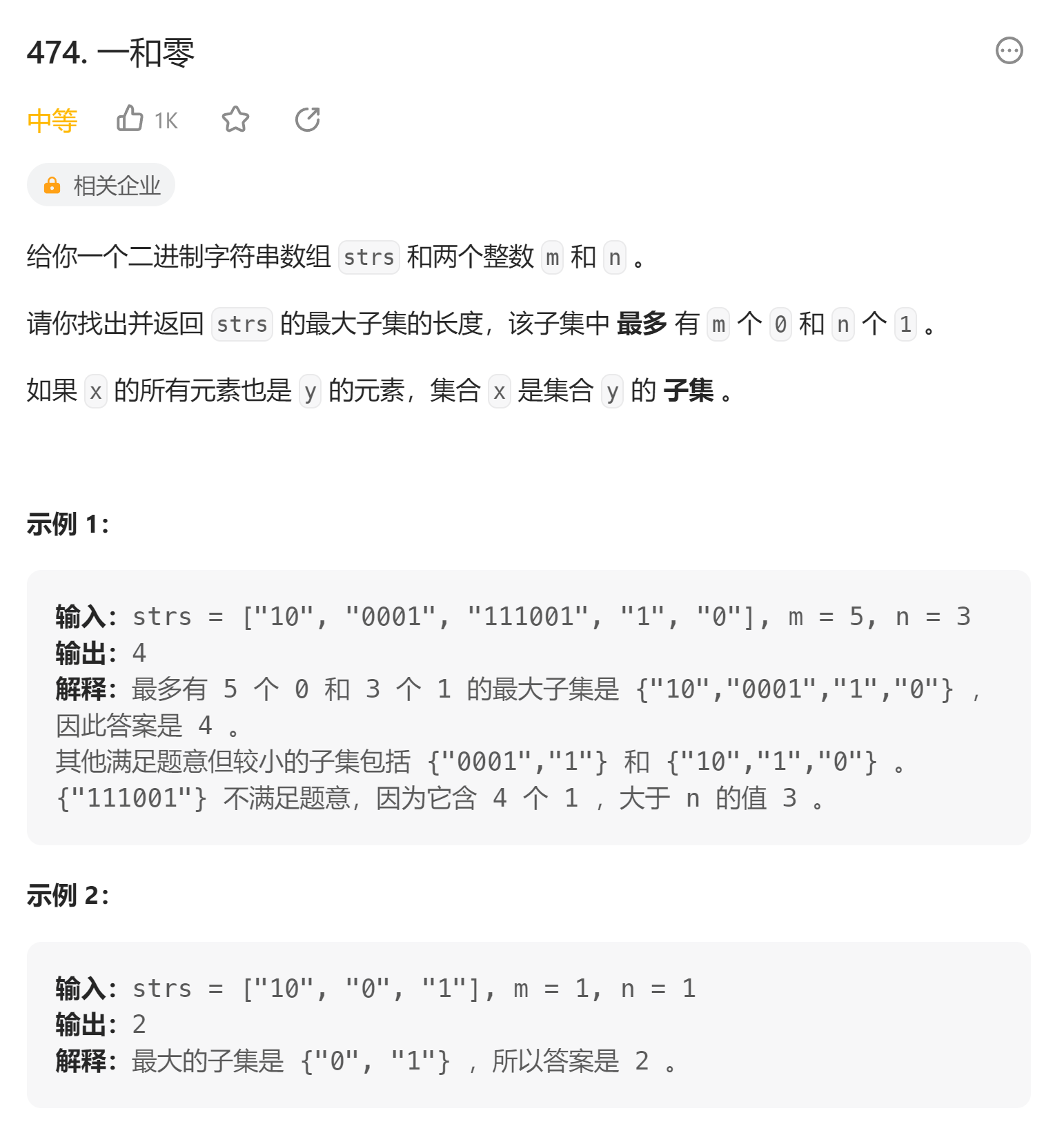Toggle the favorite star for this problem
Viewport: 1064px width, 1133px height.
click(236, 119)
